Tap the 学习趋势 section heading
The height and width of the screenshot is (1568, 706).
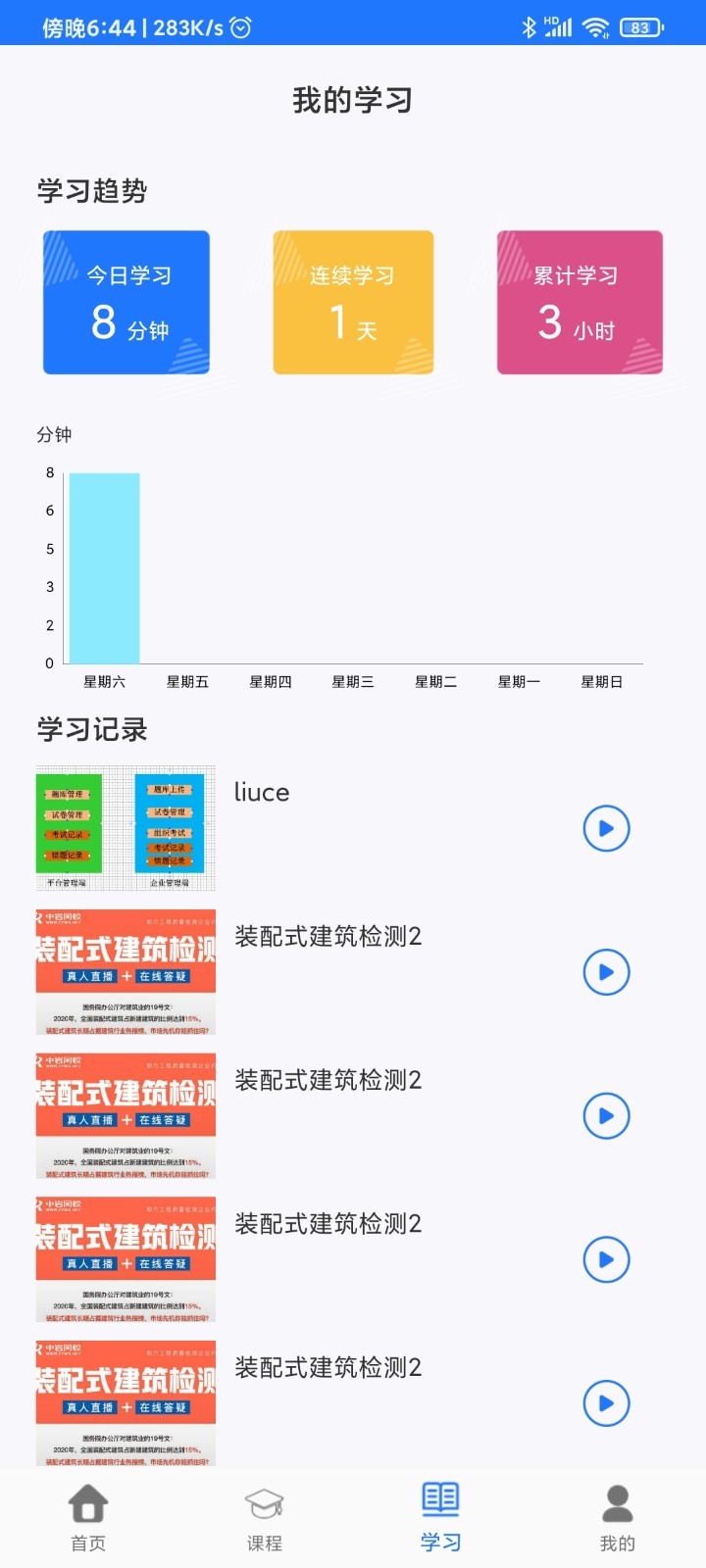(92, 193)
